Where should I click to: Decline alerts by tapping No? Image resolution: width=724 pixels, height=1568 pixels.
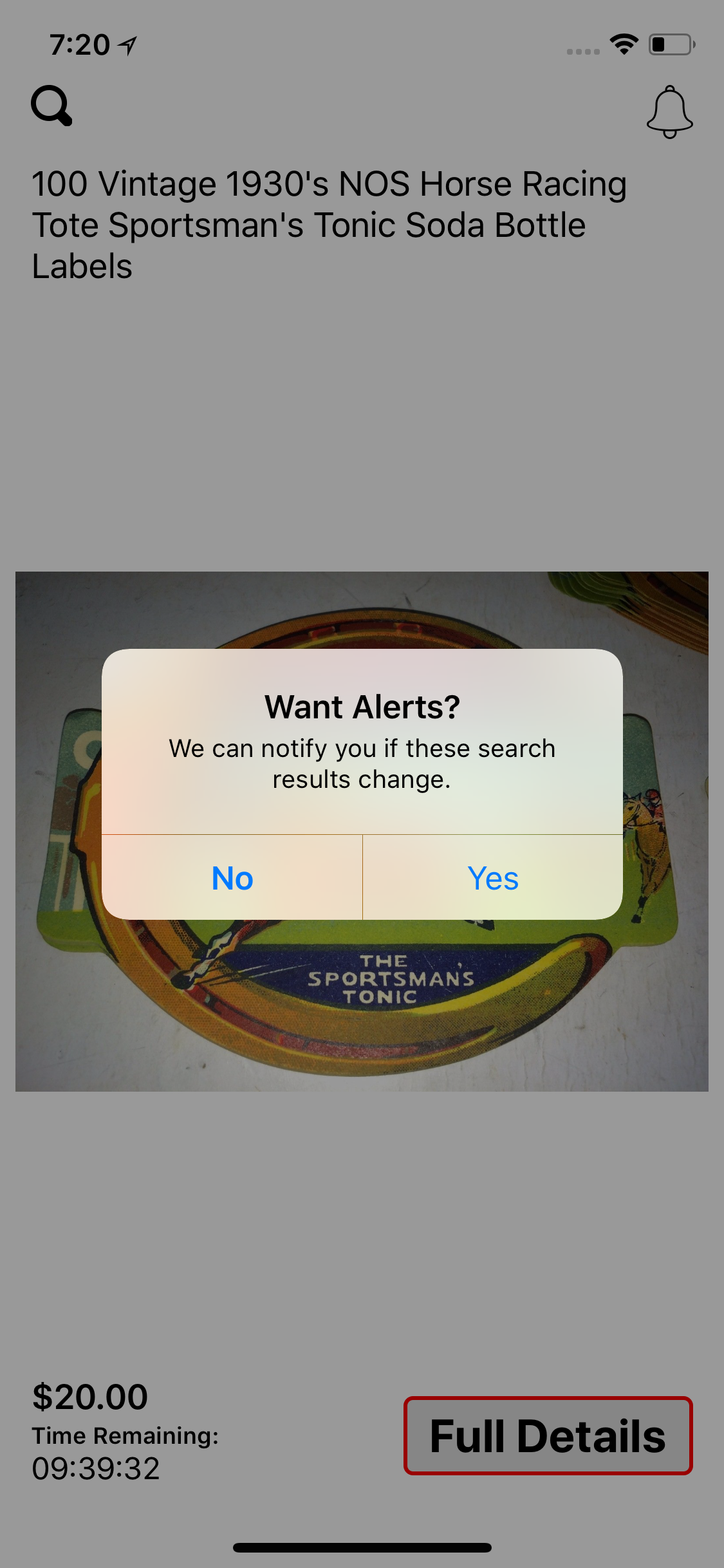pyautogui.click(x=232, y=877)
